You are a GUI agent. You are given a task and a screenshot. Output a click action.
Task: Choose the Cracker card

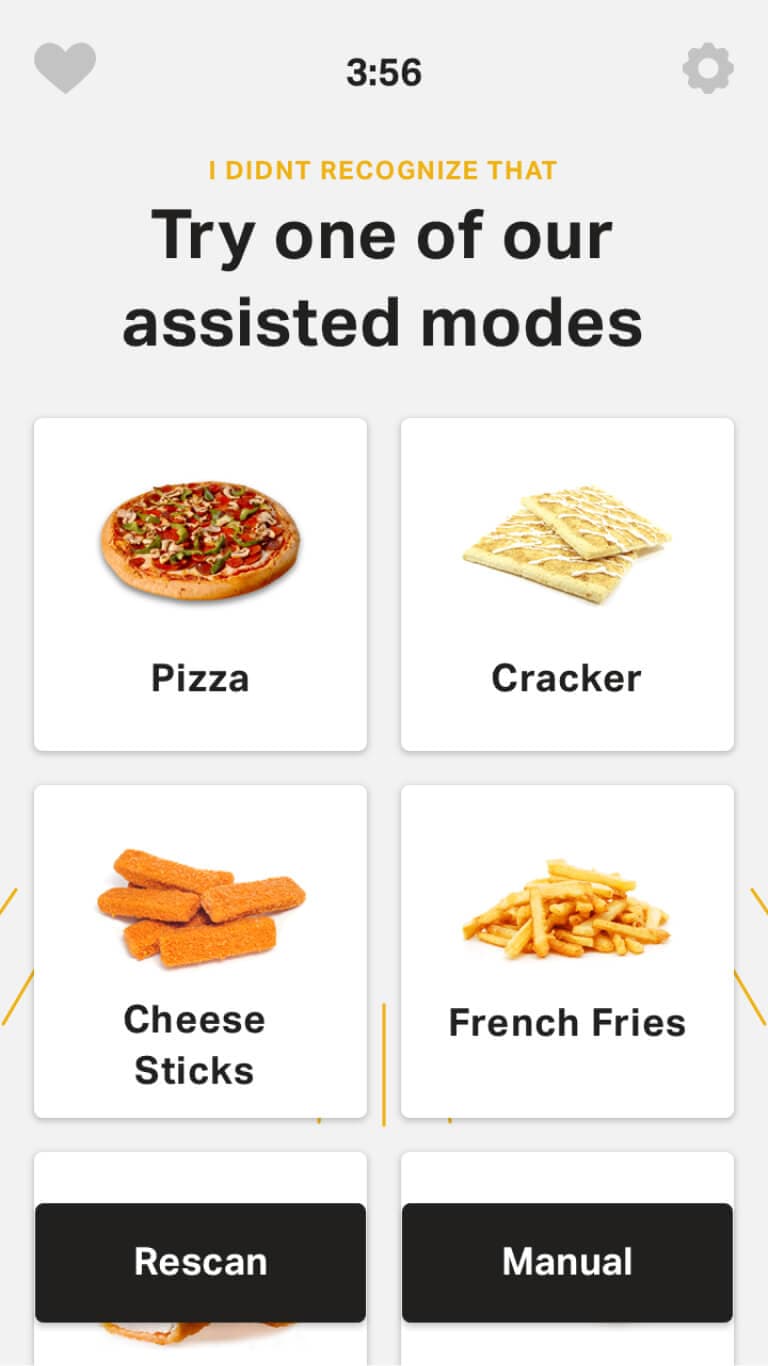pos(567,584)
